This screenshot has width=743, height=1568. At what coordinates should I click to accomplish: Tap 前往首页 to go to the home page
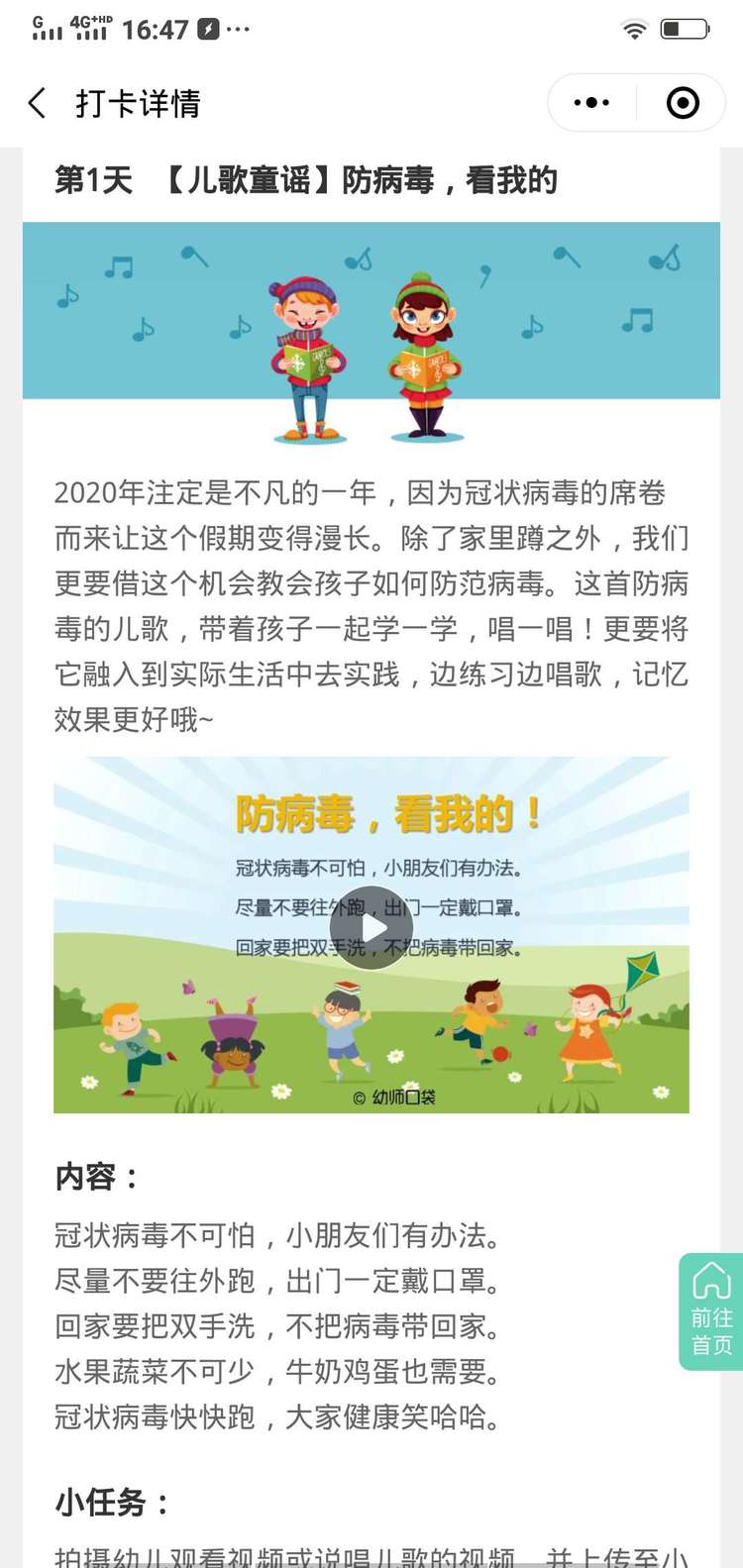pos(710,1311)
